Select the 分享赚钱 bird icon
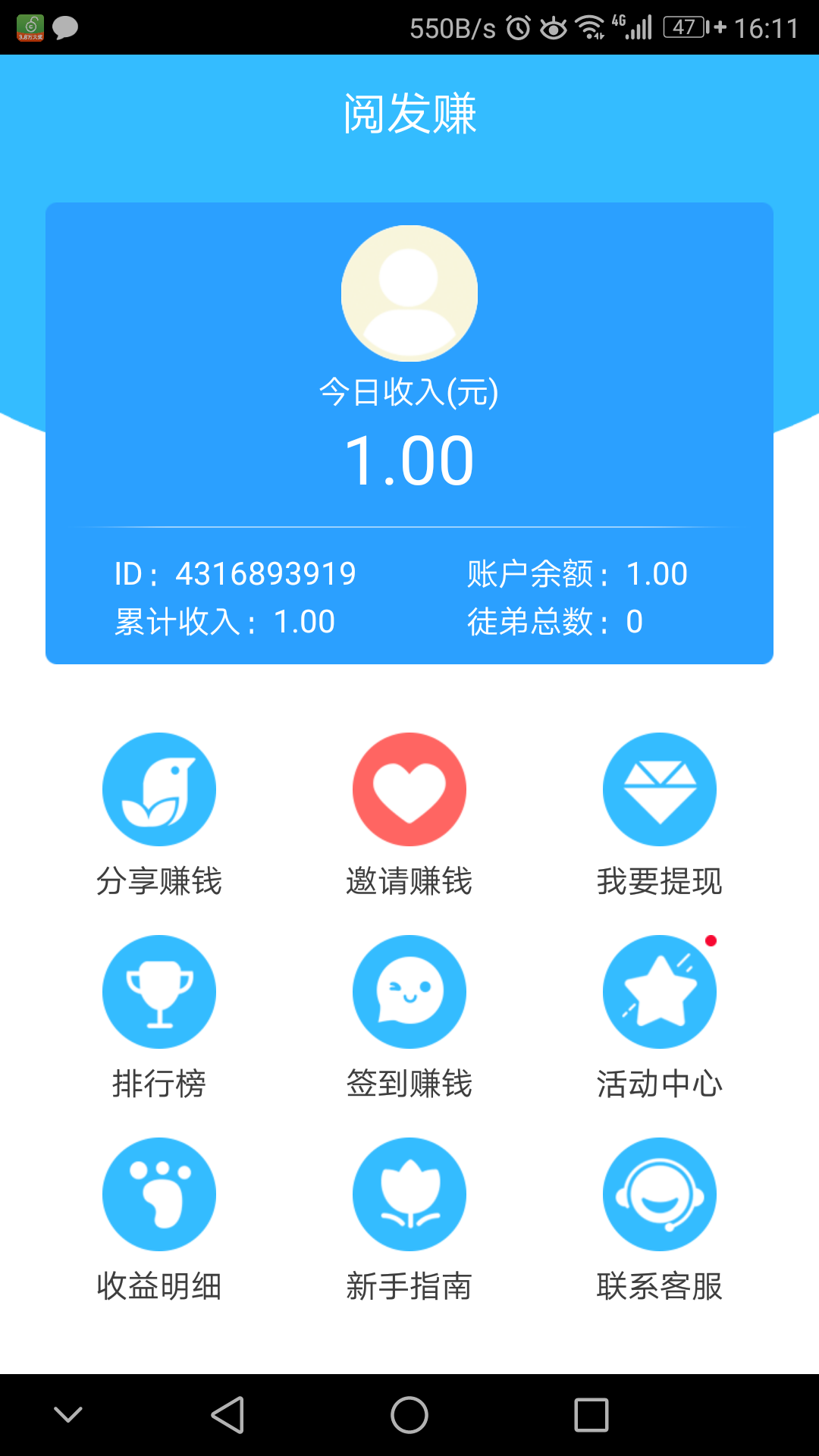The width and height of the screenshot is (819, 1456). [158, 789]
